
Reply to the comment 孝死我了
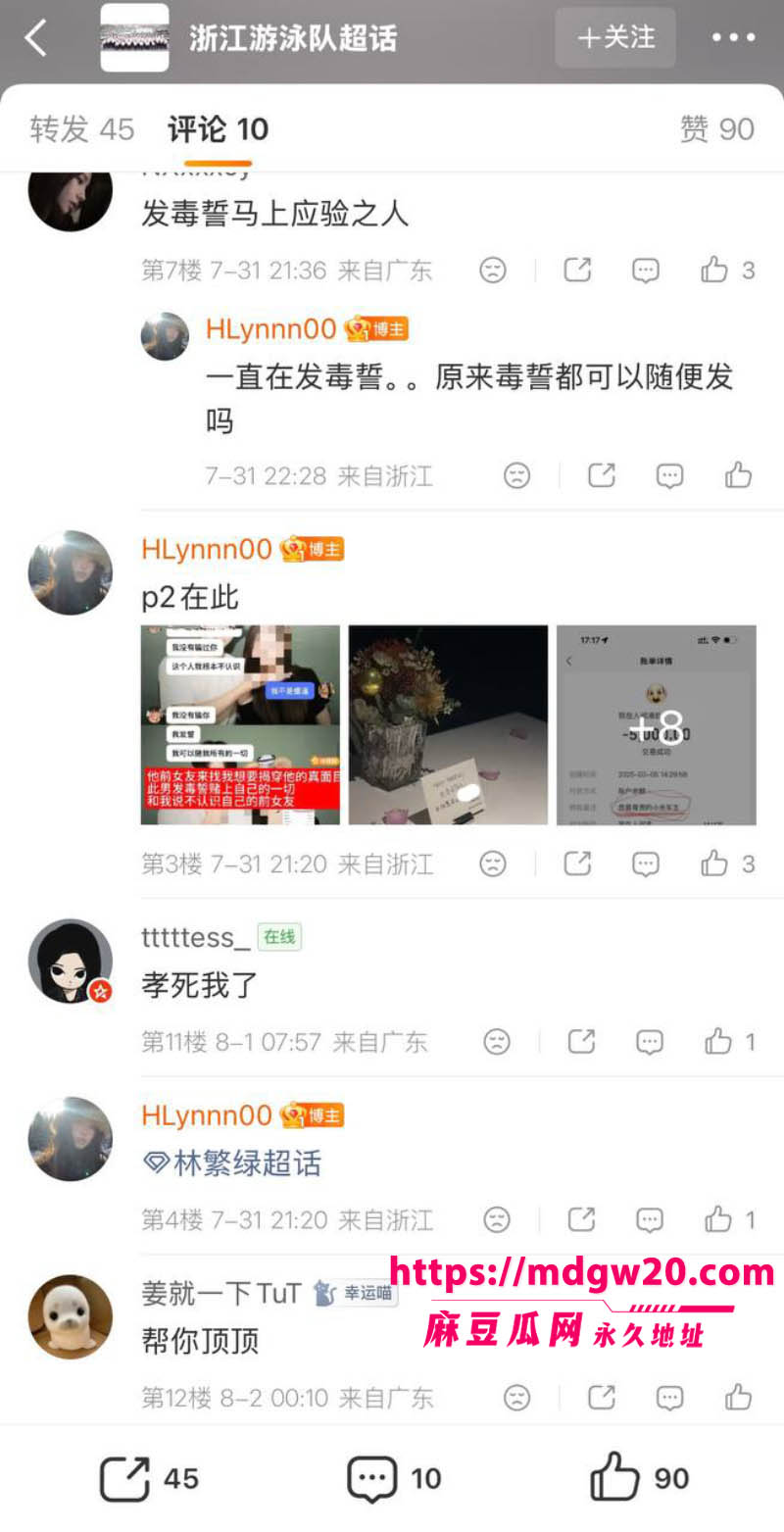pos(650,1041)
